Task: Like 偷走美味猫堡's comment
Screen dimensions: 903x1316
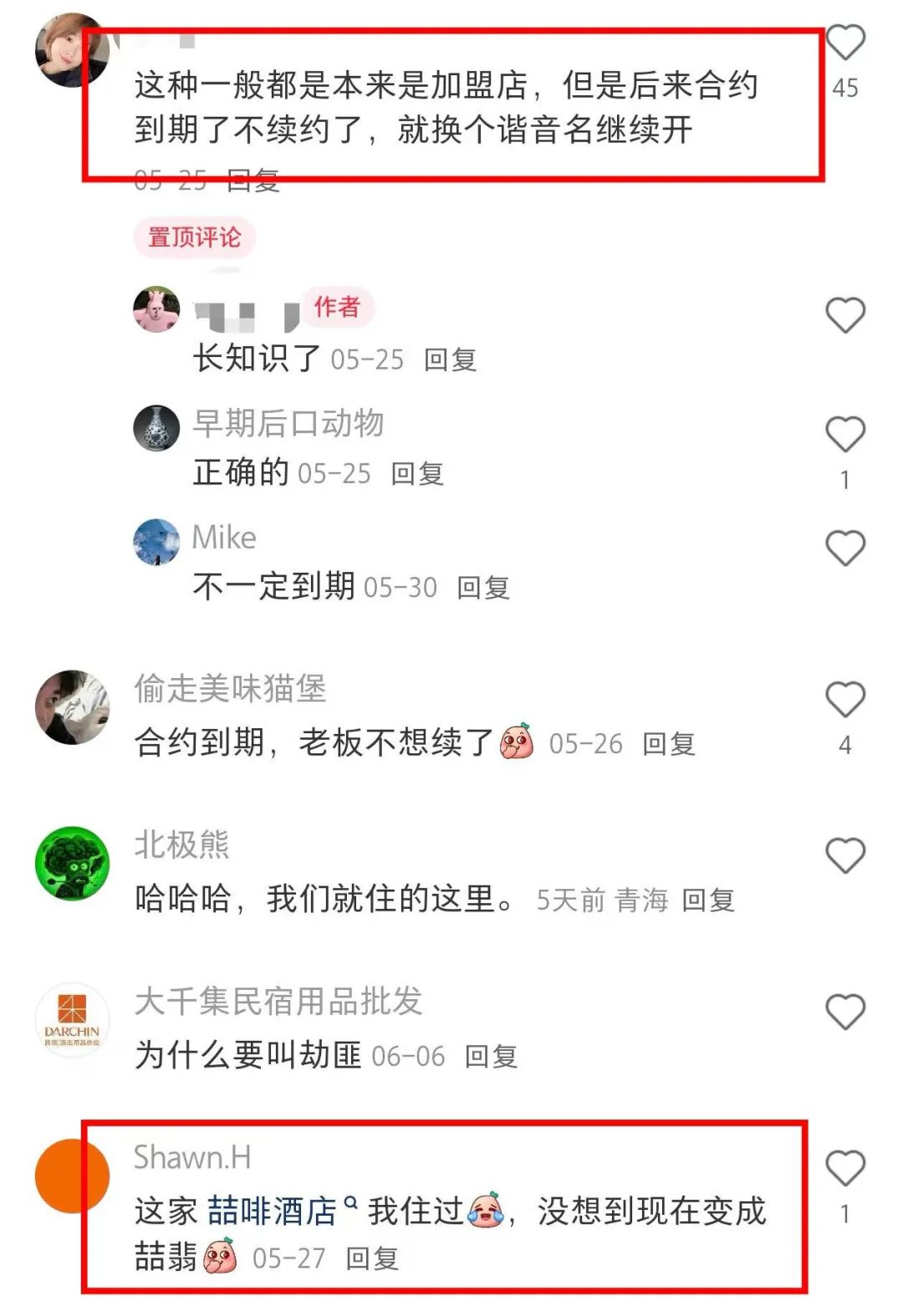Action: coord(844,700)
